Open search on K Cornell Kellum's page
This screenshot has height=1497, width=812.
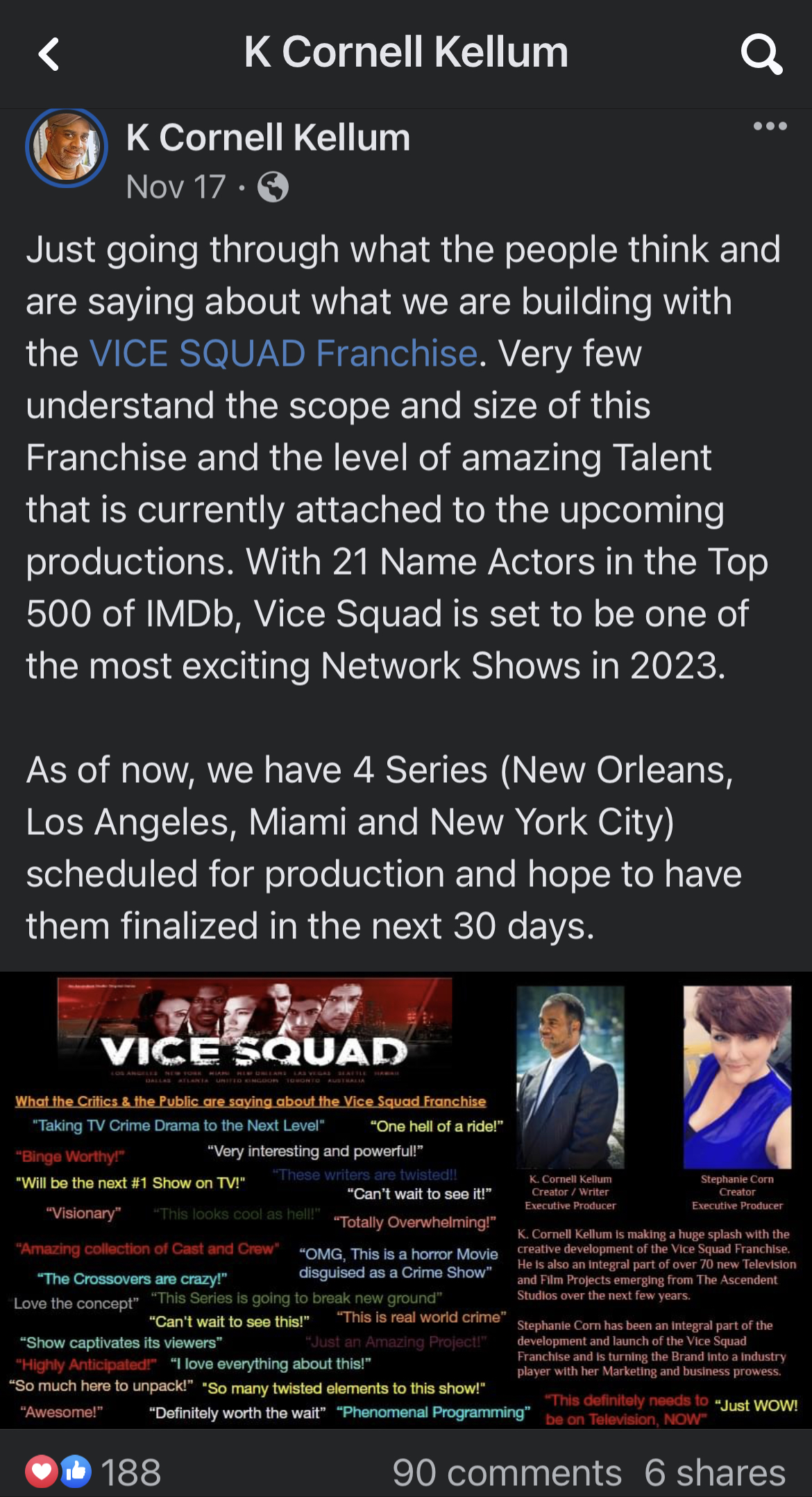pyautogui.click(x=761, y=54)
